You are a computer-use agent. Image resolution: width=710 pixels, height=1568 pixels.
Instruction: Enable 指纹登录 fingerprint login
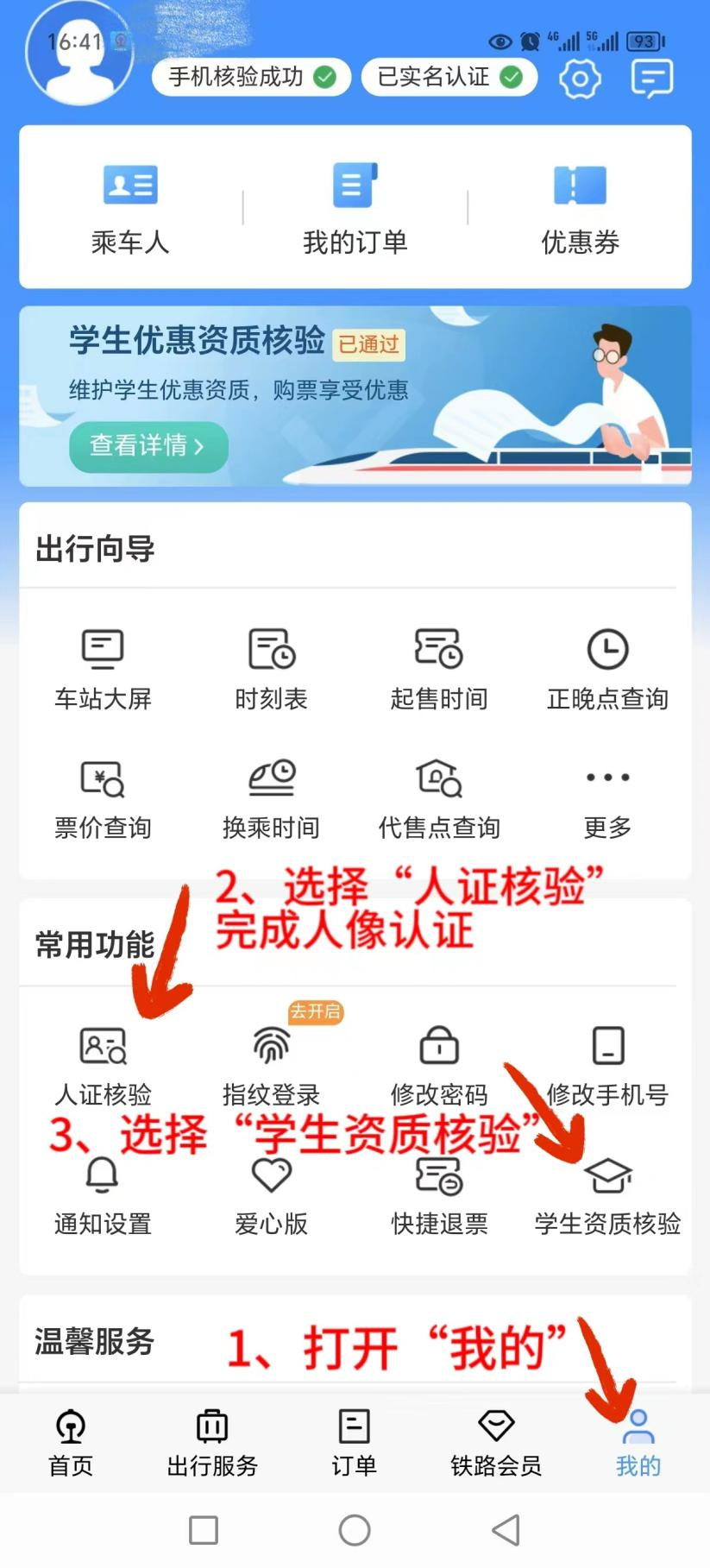[x=271, y=1066]
